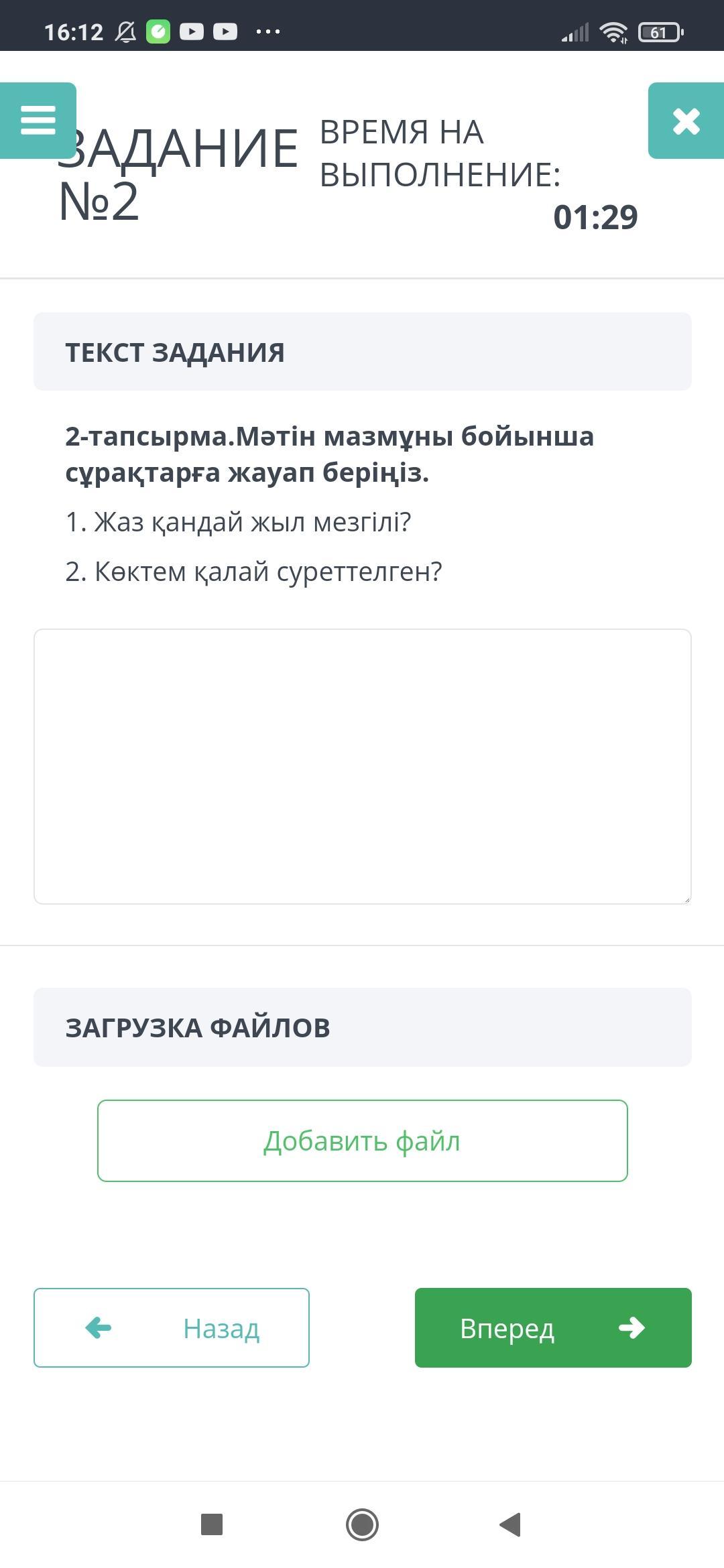Tap the Добавить файл button
This screenshot has height=1568, width=724.
coord(362,1140)
